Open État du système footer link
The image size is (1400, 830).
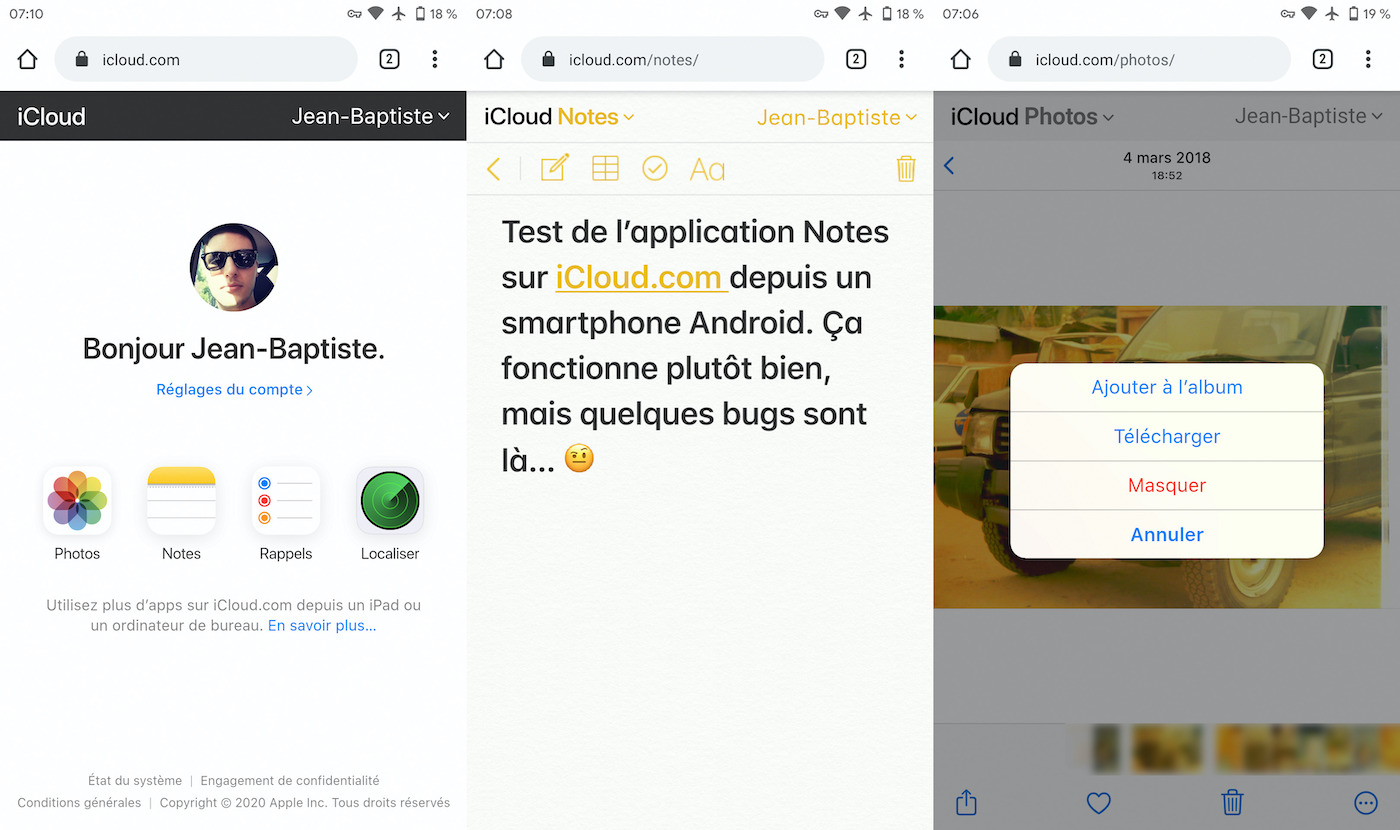135,781
